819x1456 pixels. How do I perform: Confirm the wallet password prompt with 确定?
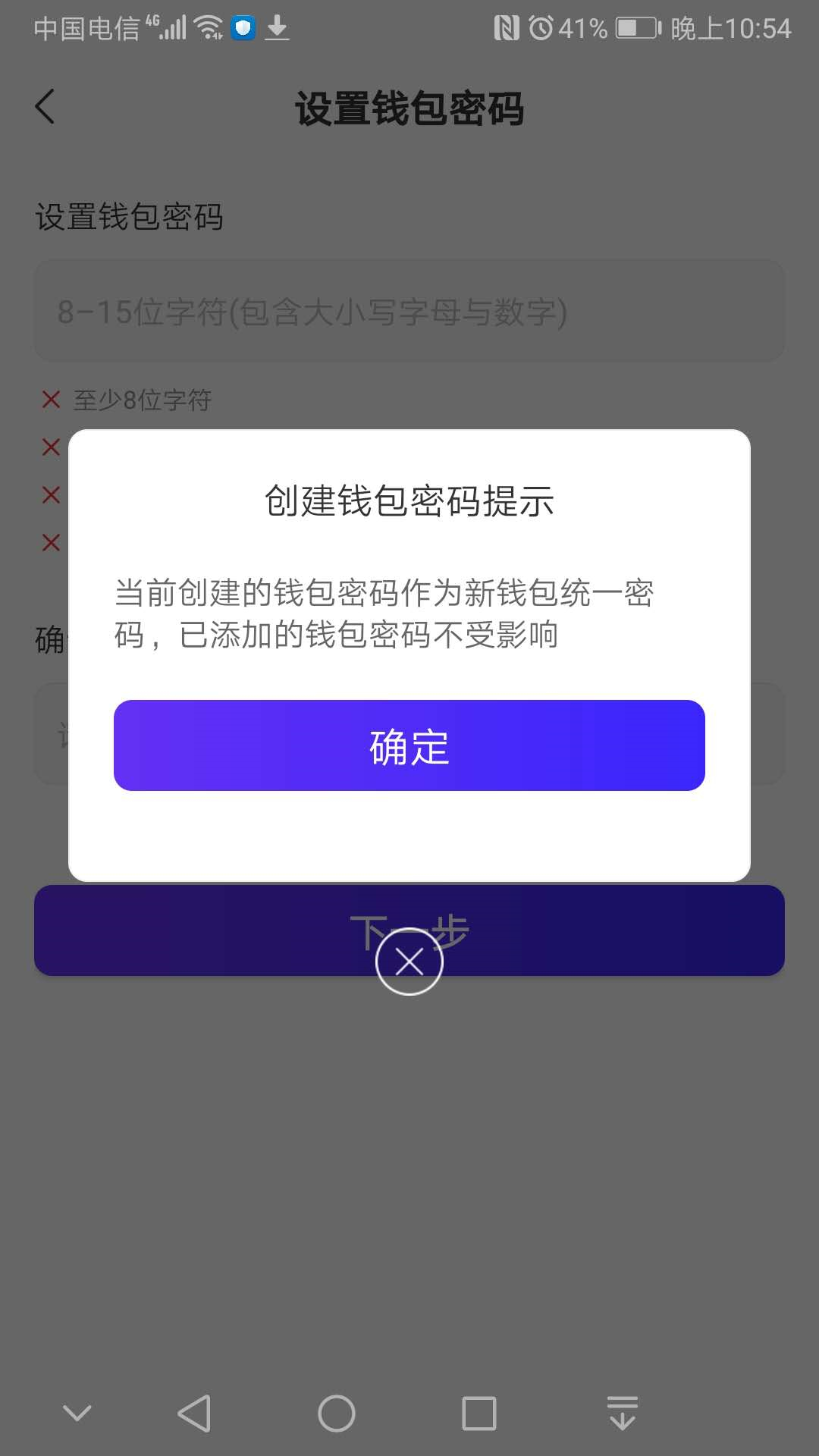coord(409,745)
